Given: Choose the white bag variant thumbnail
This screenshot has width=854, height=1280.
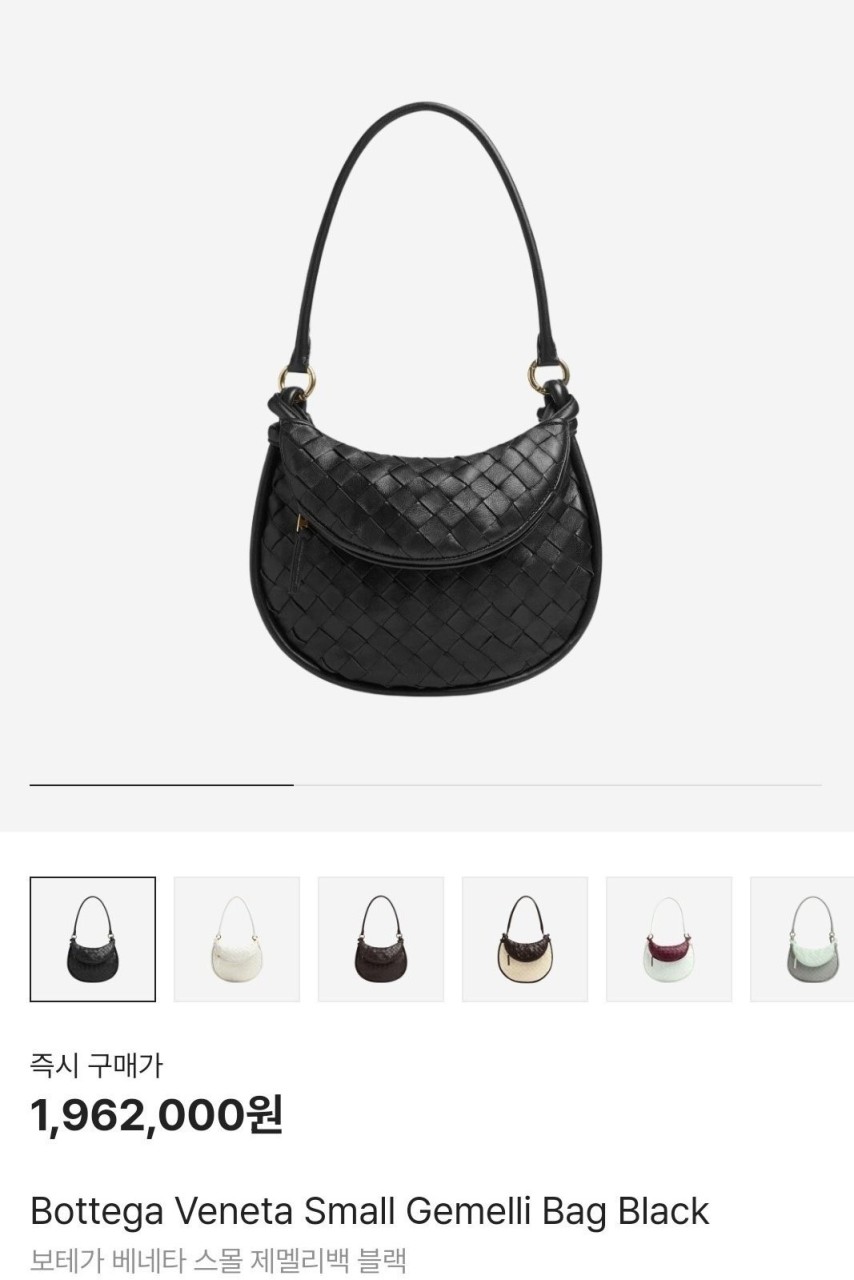Looking at the screenshot, I should (x=237, y=939).
